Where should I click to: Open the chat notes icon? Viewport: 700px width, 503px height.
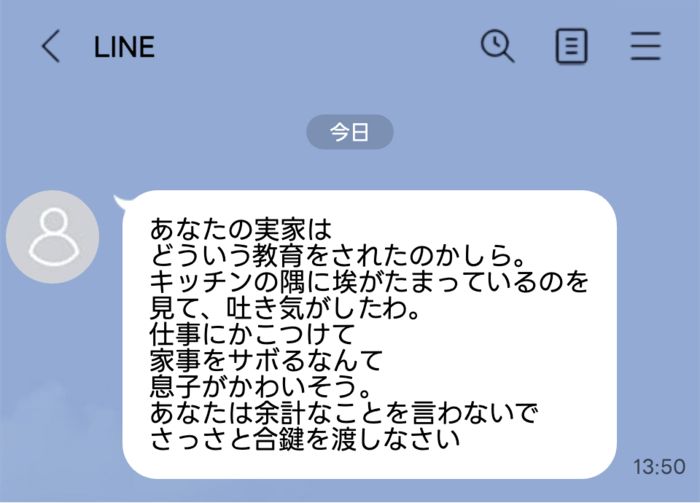[571, 47]
